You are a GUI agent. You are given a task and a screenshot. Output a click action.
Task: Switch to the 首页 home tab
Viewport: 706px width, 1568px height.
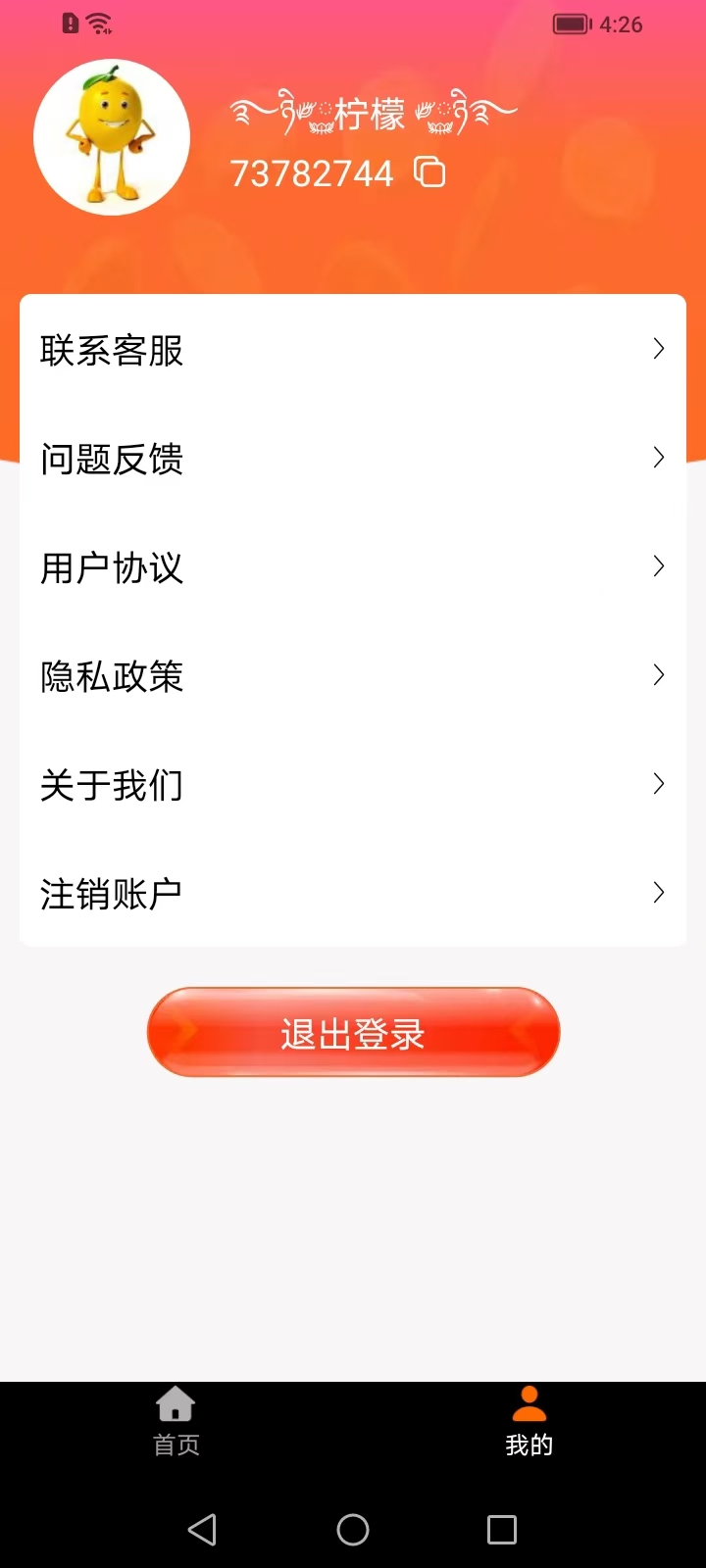click(176, 1421)
